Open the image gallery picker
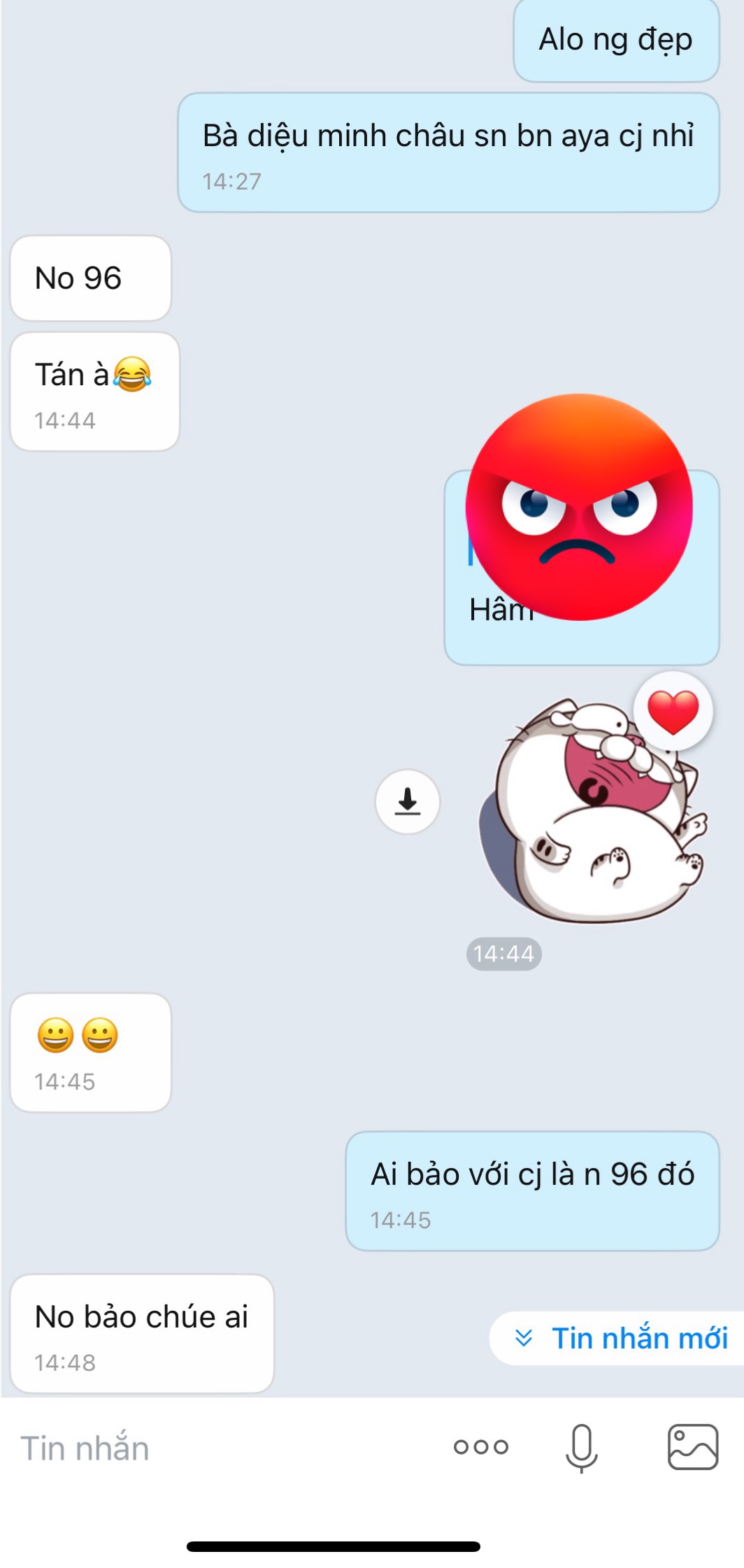The width and height of the screenshot is (744, 1568). tap(693, 1447)
